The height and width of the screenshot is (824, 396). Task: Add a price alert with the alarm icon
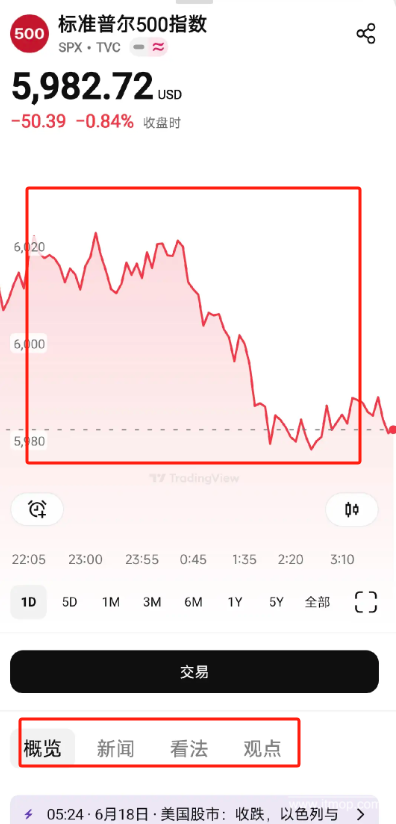click(x=37, y=509)
